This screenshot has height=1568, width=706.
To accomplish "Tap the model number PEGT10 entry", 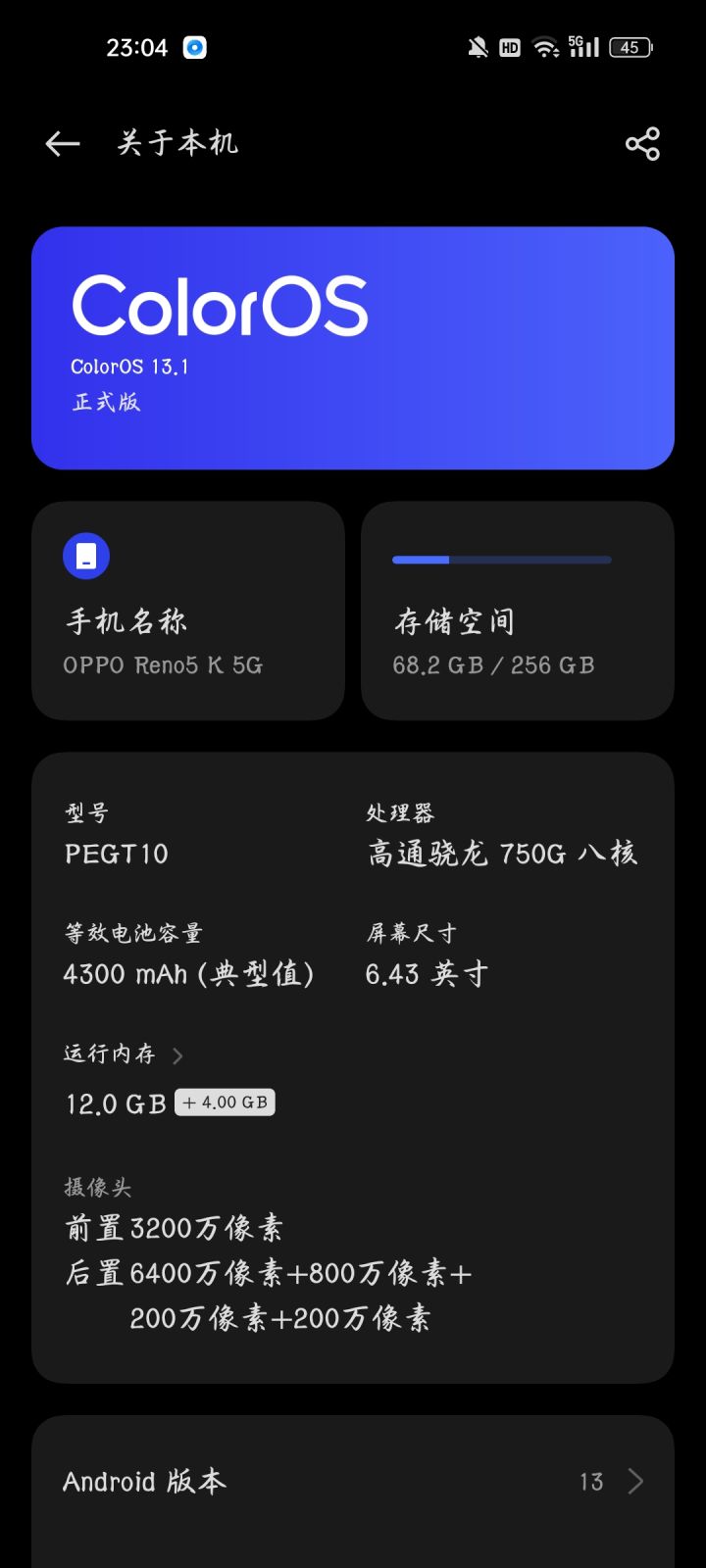I will point(115,854).
